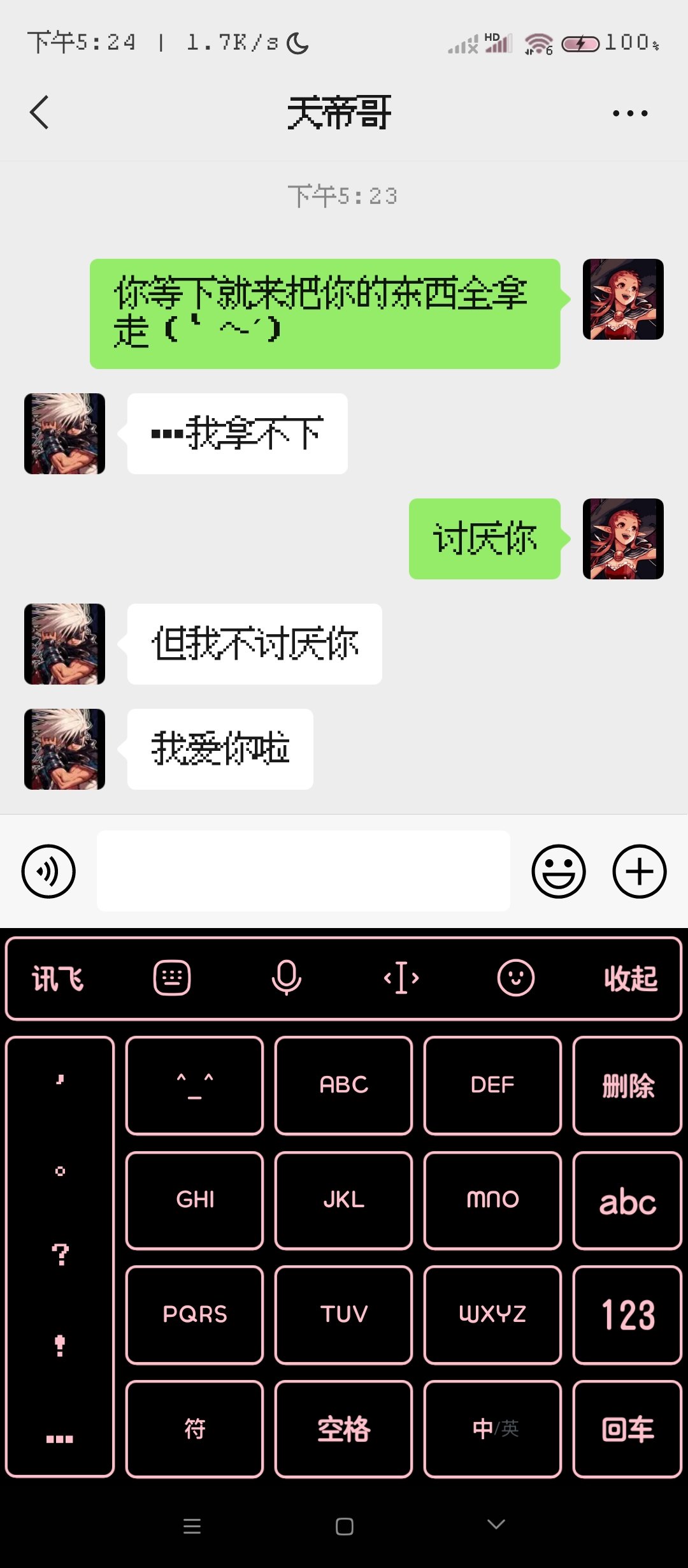Tap the 空格 space key
688x1568 pixels.
pos(343,1429)
